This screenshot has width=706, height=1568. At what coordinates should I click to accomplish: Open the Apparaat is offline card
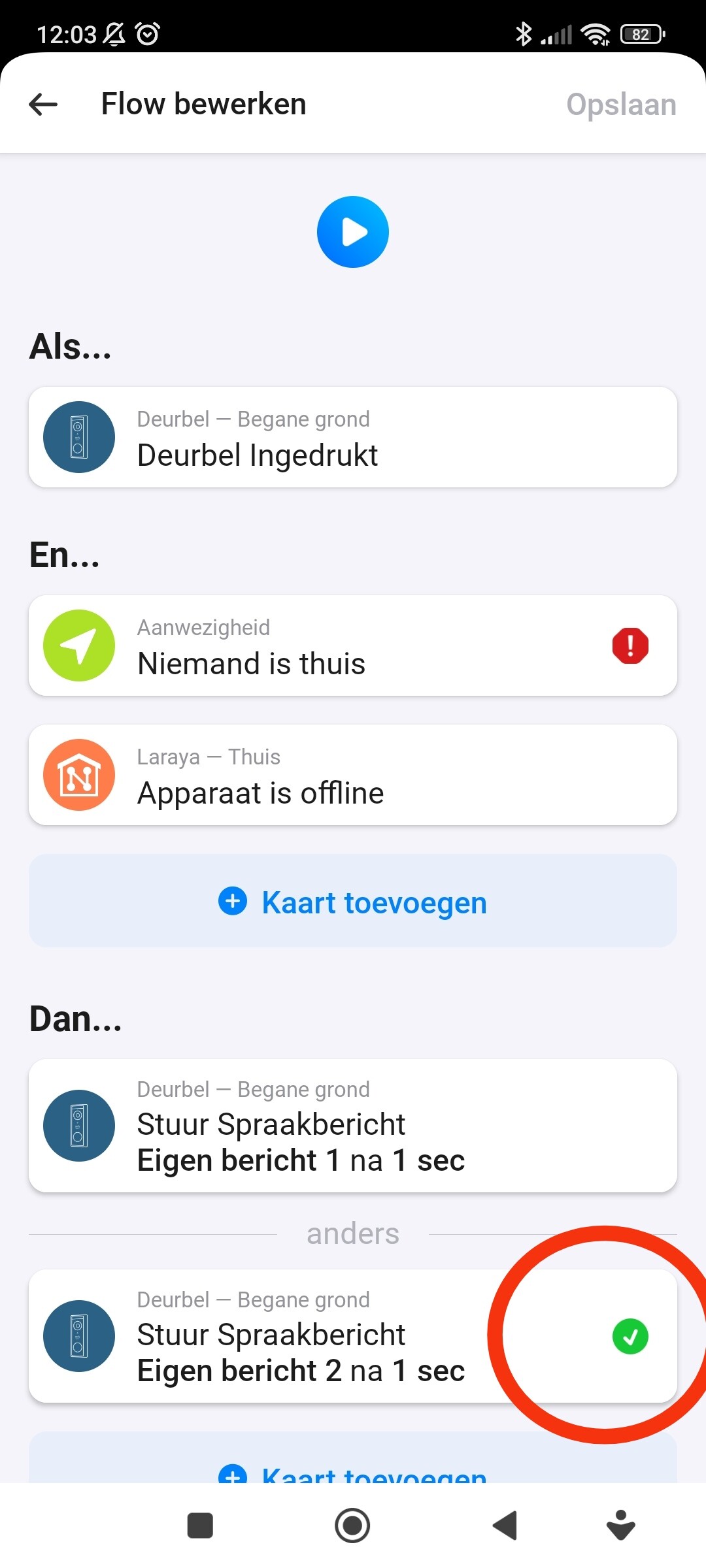pyautogui.click(x=352, y=775)
